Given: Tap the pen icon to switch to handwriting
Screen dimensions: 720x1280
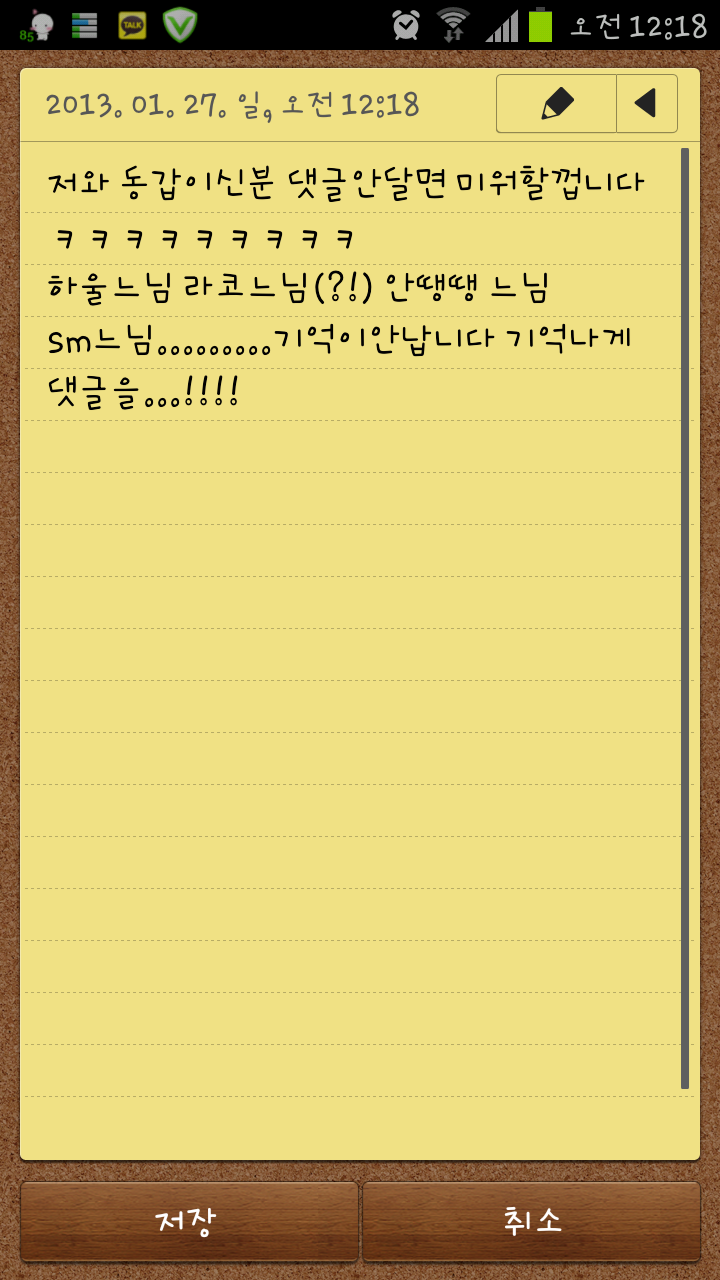Looking at the screenshot, I should 556,103.
